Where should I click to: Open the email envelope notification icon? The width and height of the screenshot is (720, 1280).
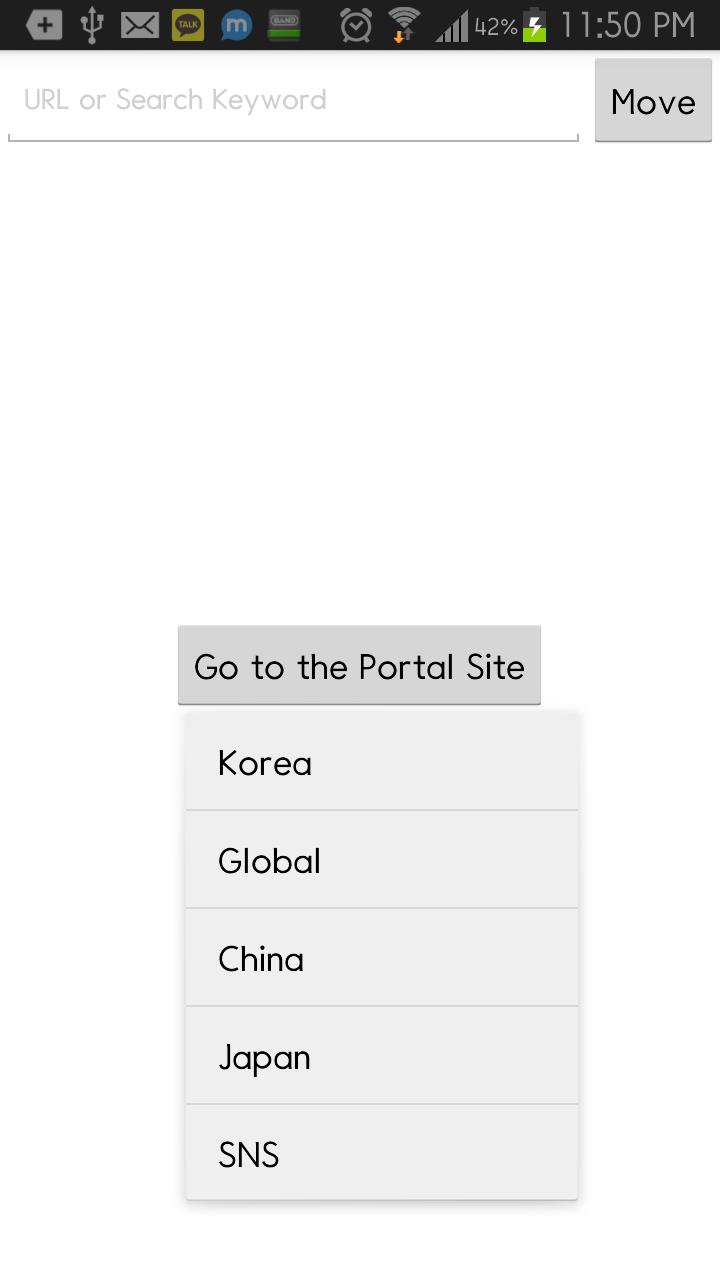tap(139, 24)
